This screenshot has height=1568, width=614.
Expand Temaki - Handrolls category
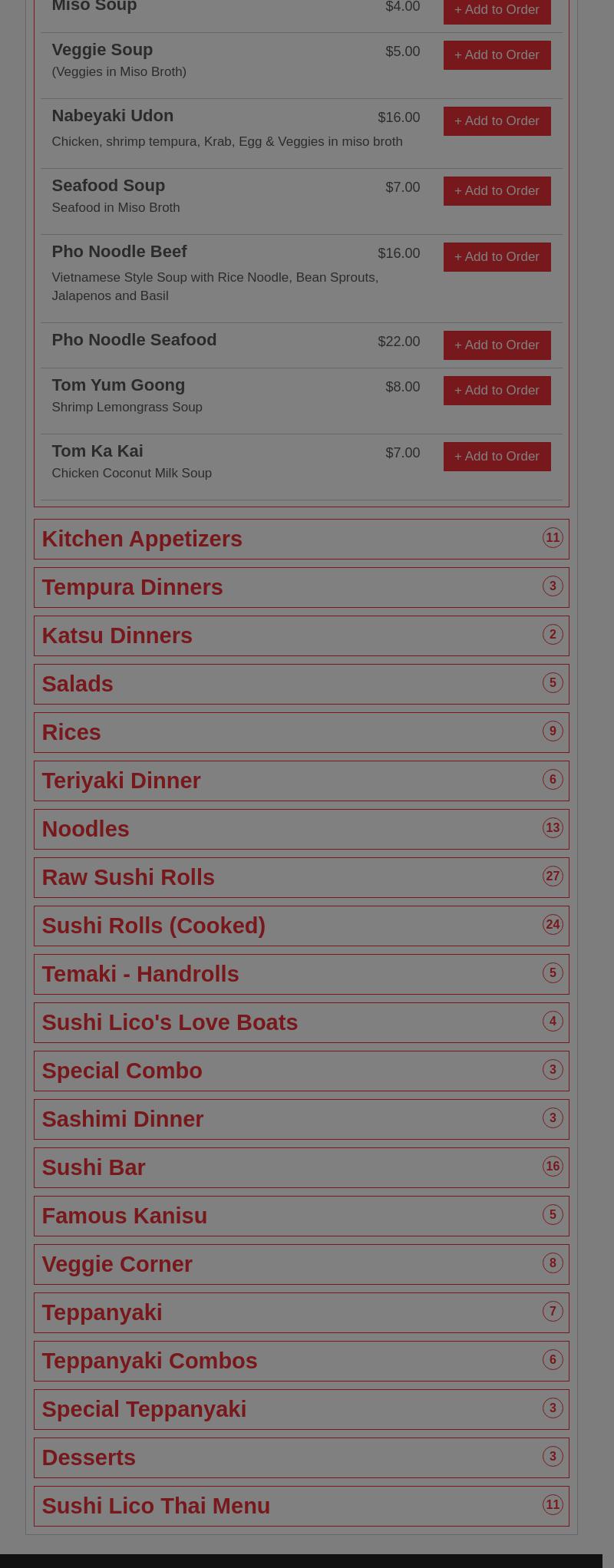(x=301, y=974)
